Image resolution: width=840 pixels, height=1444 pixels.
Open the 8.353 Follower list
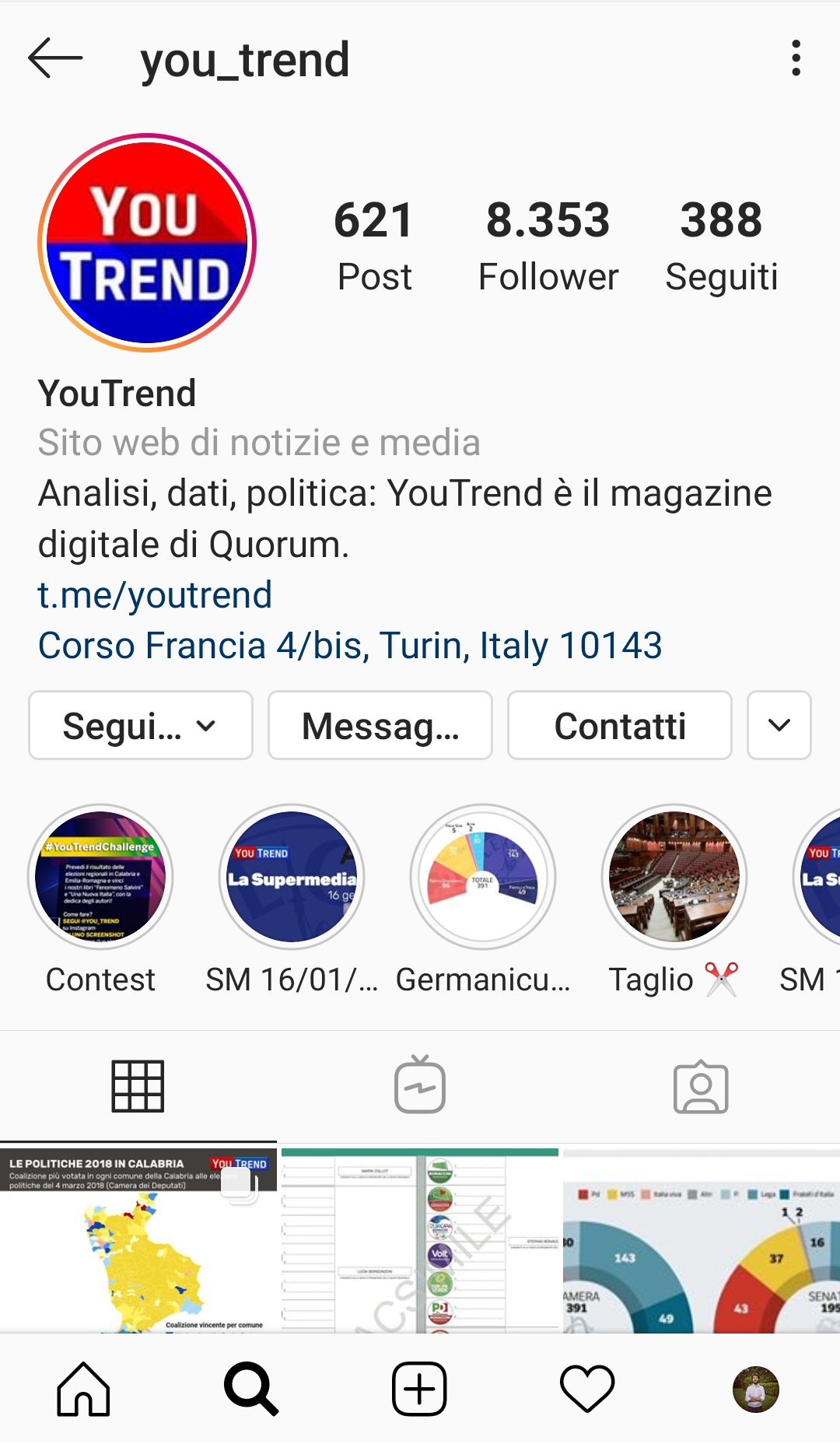548,245
